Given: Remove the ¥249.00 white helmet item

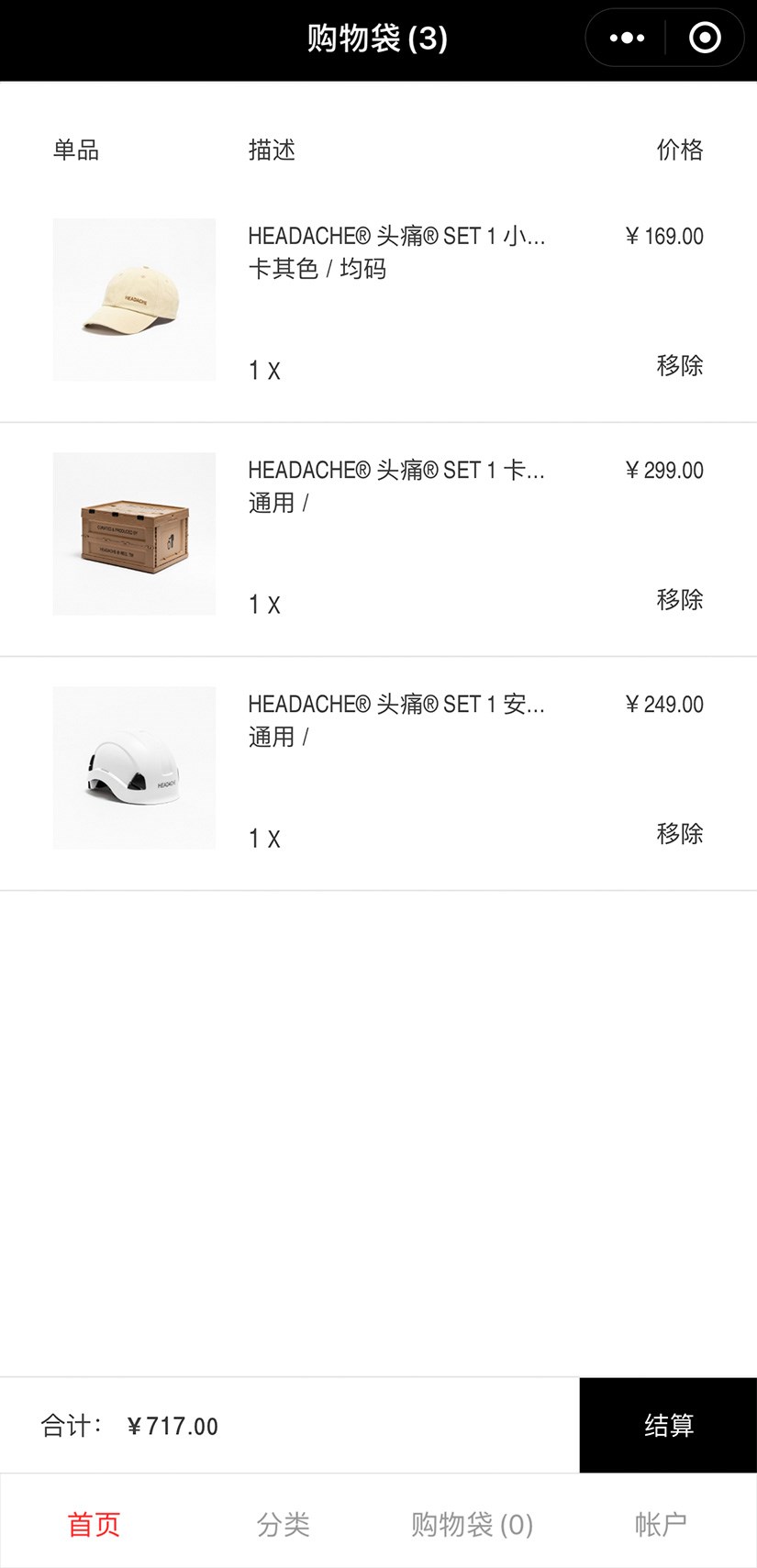Looking at the screenshot, I should tap(679, 834).
